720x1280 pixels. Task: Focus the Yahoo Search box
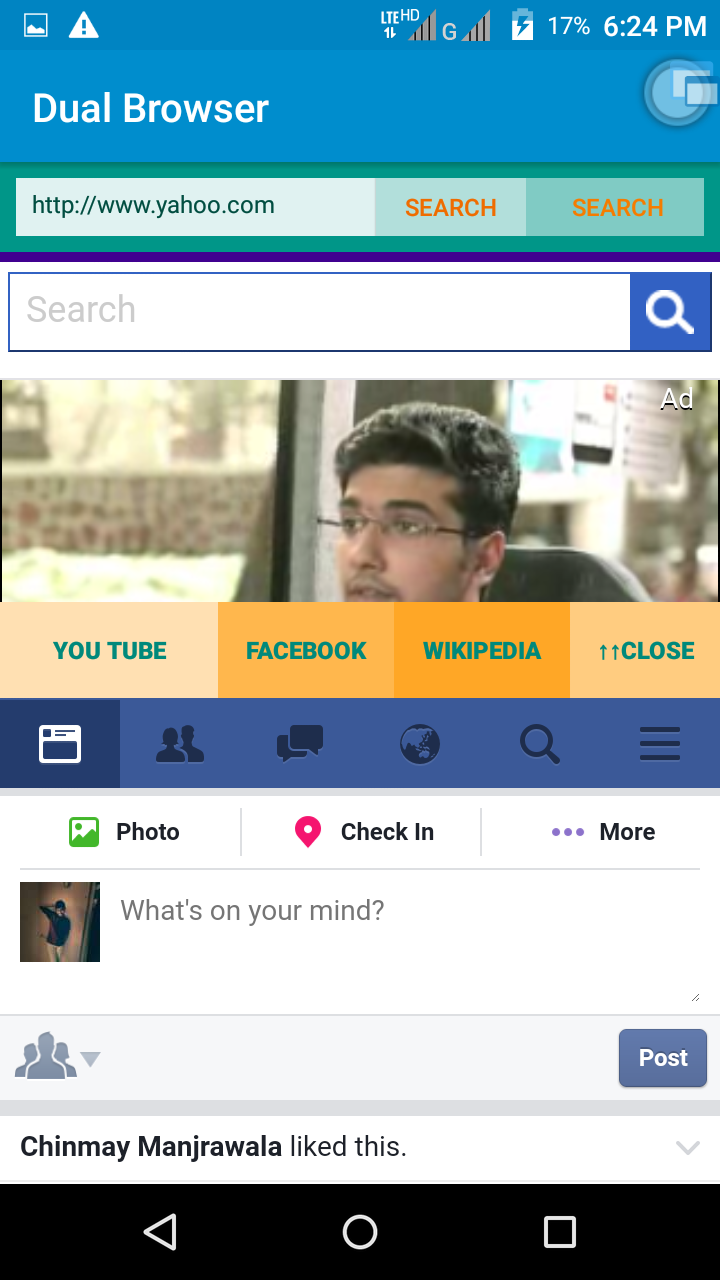point(320,311)
